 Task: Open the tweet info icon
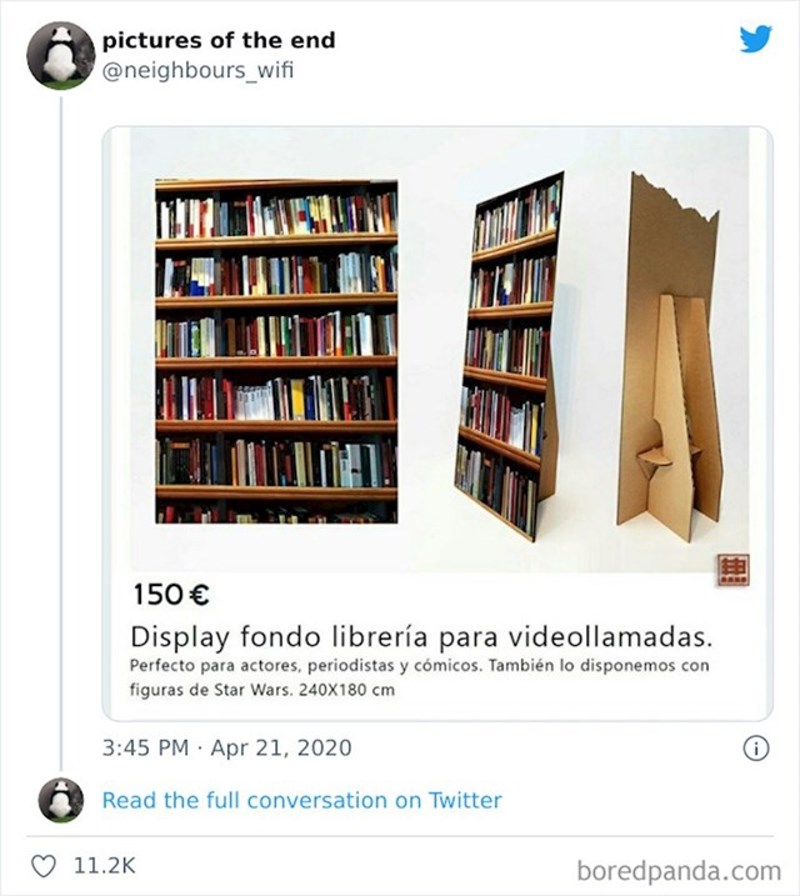[x=757, y=747]
